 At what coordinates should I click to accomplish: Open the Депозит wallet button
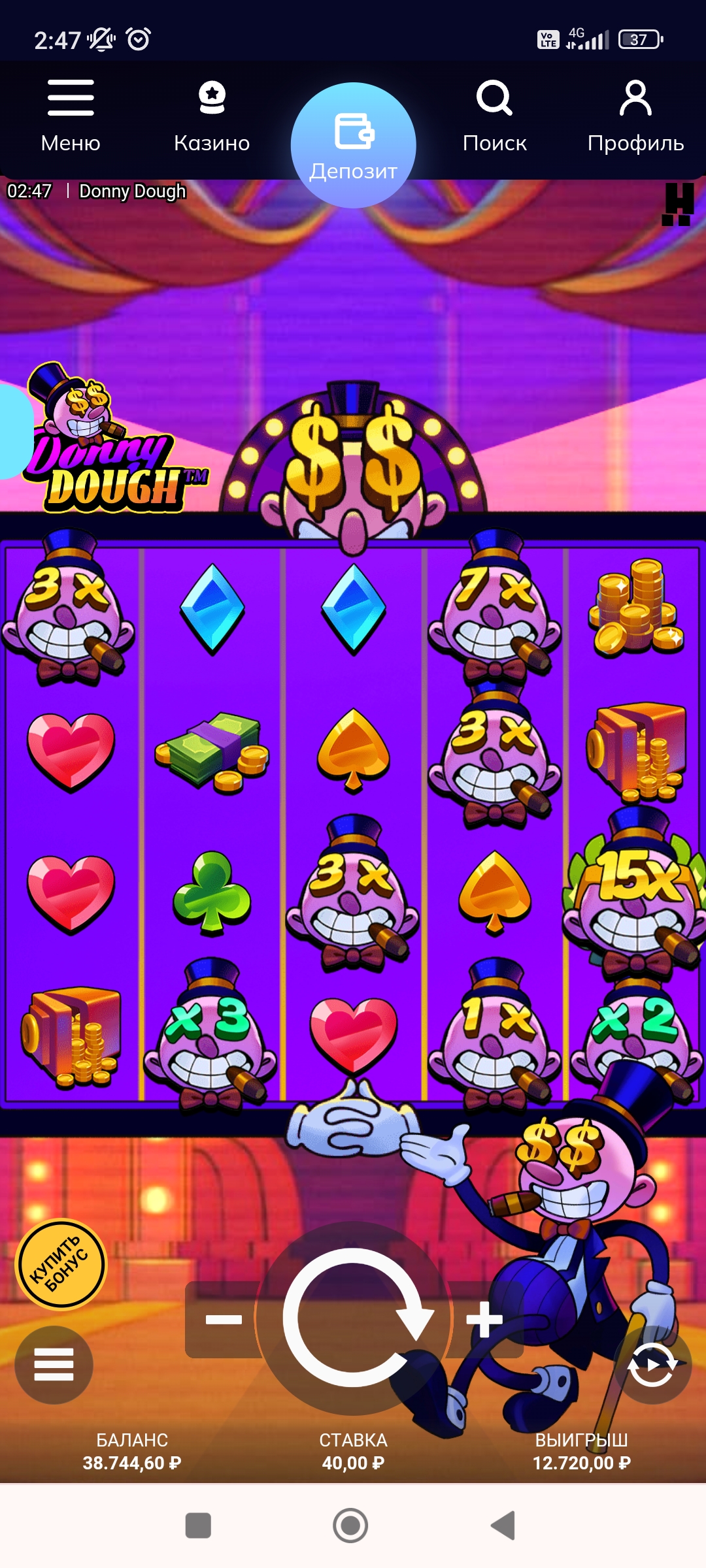tap(353, 144)
